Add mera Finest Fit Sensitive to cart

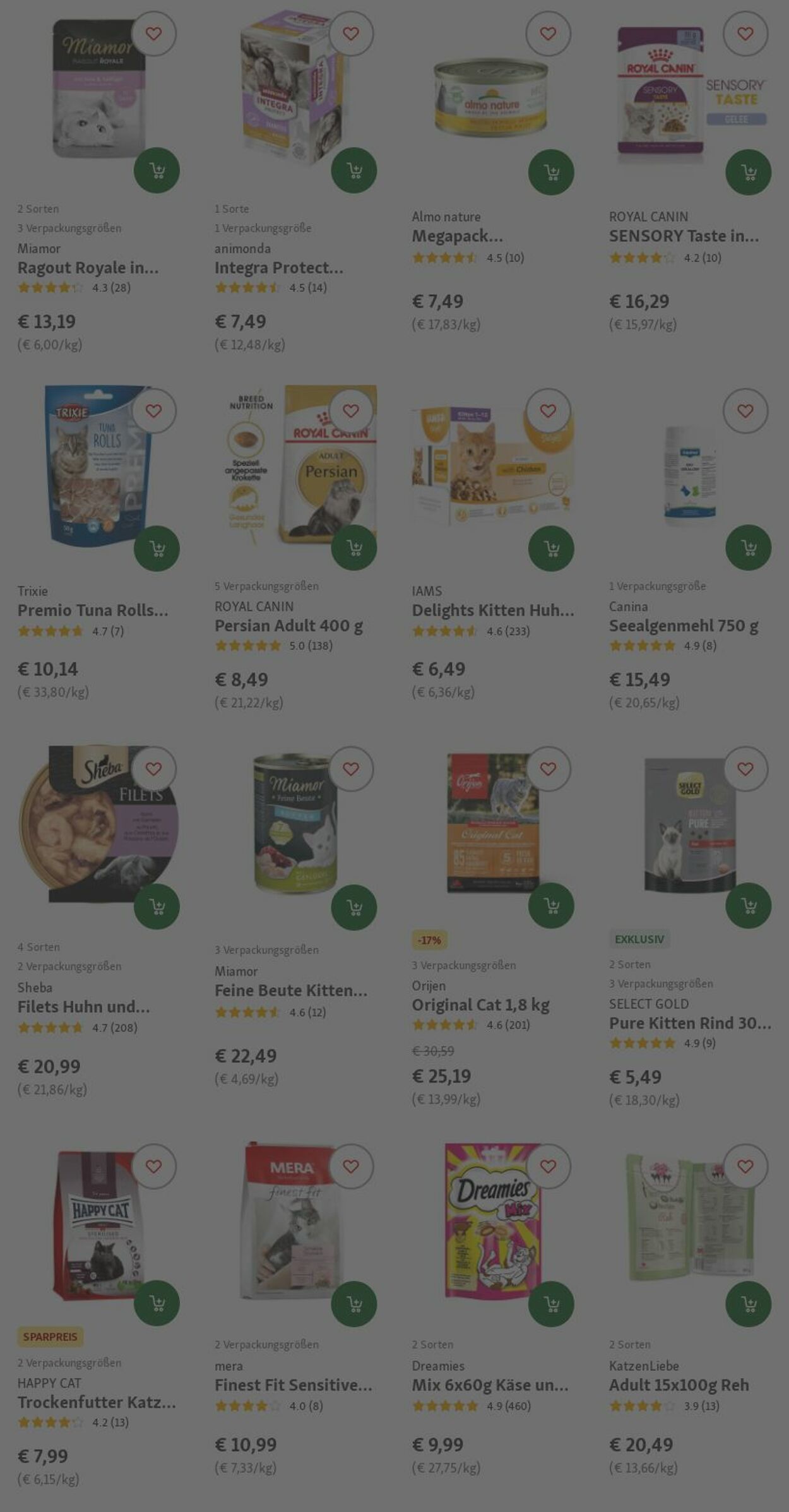(353, 1304)
